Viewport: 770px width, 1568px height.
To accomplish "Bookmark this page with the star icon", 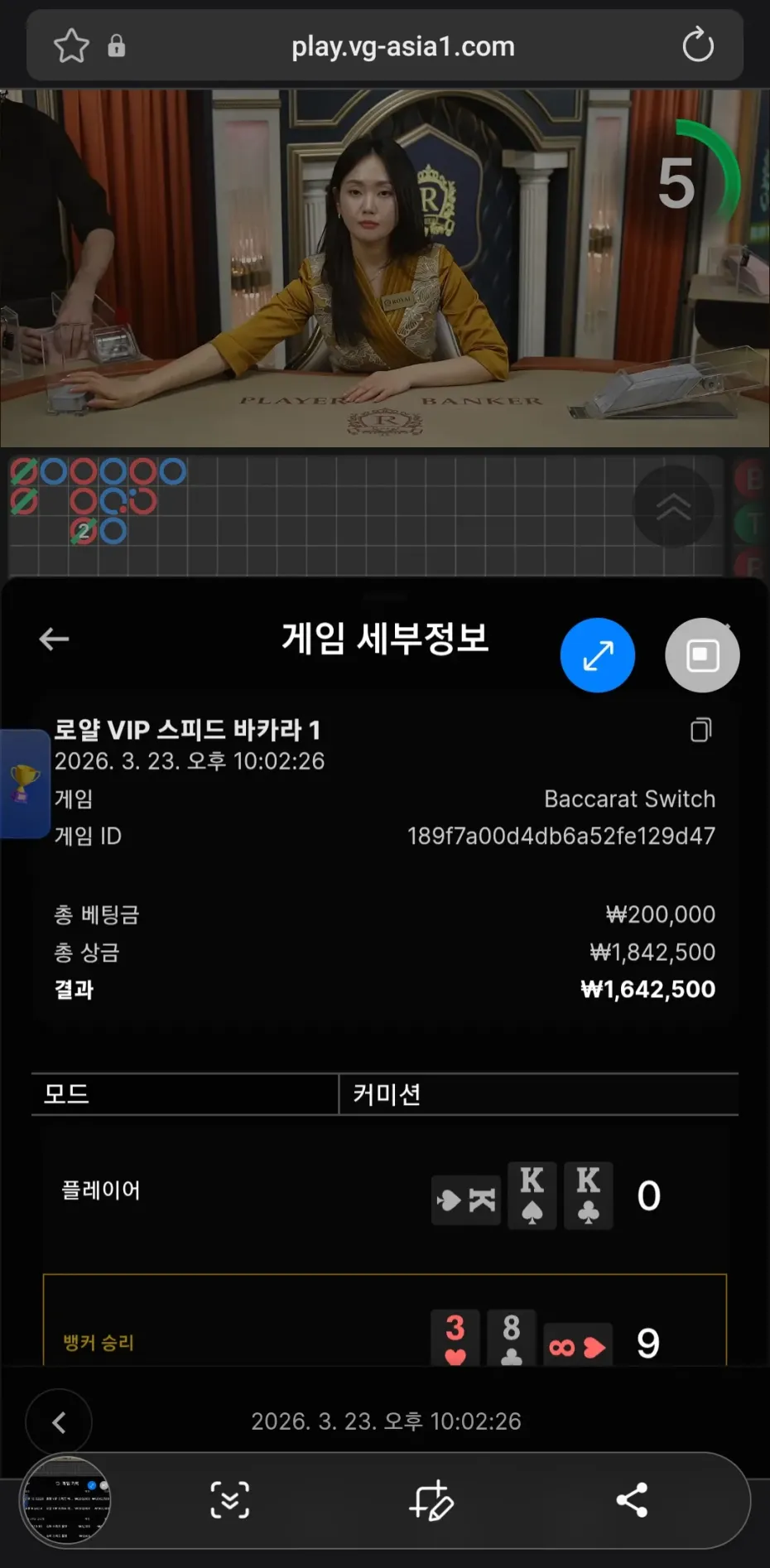I will tap(71, 46).
